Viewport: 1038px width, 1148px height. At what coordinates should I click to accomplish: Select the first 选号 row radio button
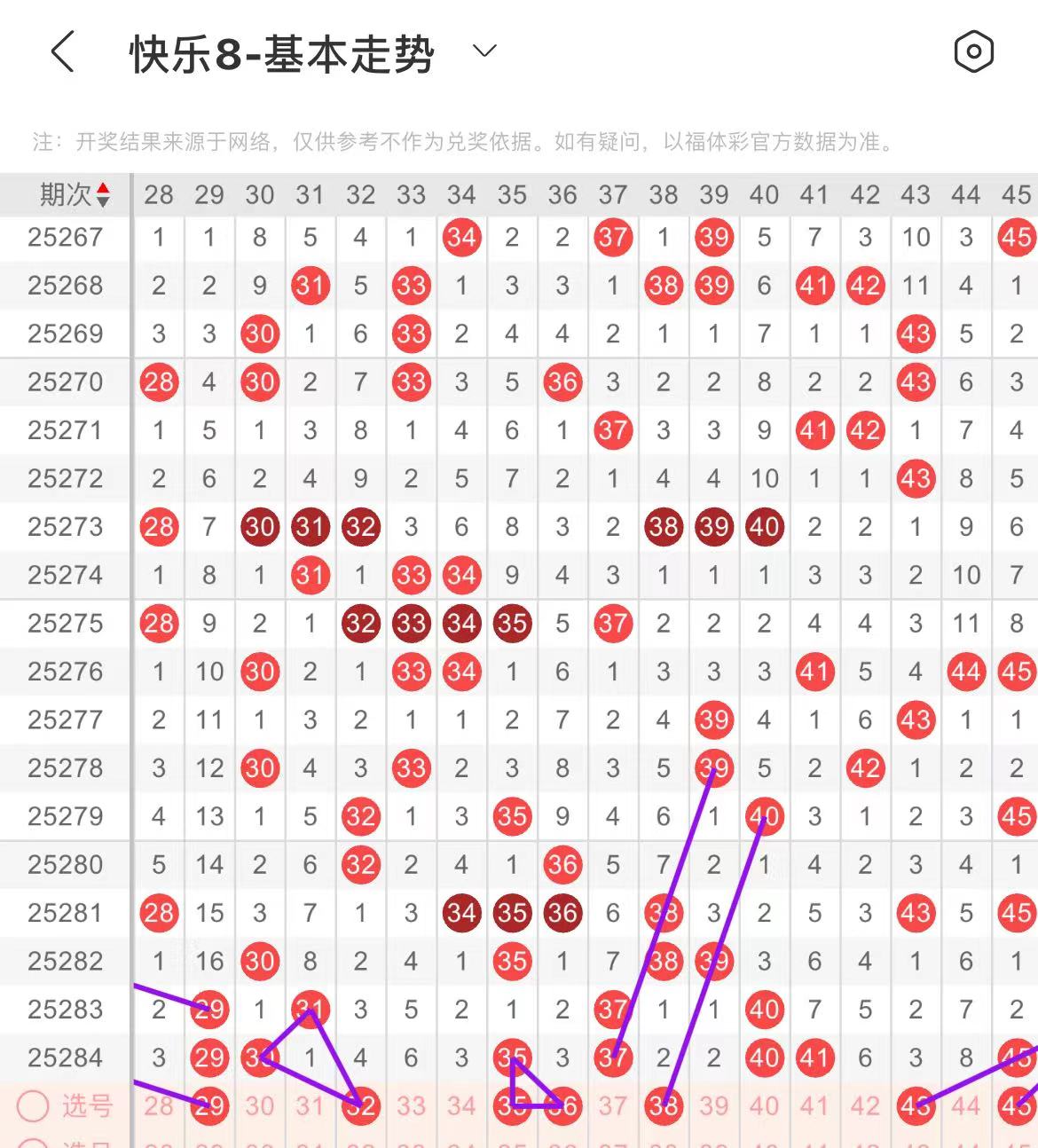(x=33, y=1106)
